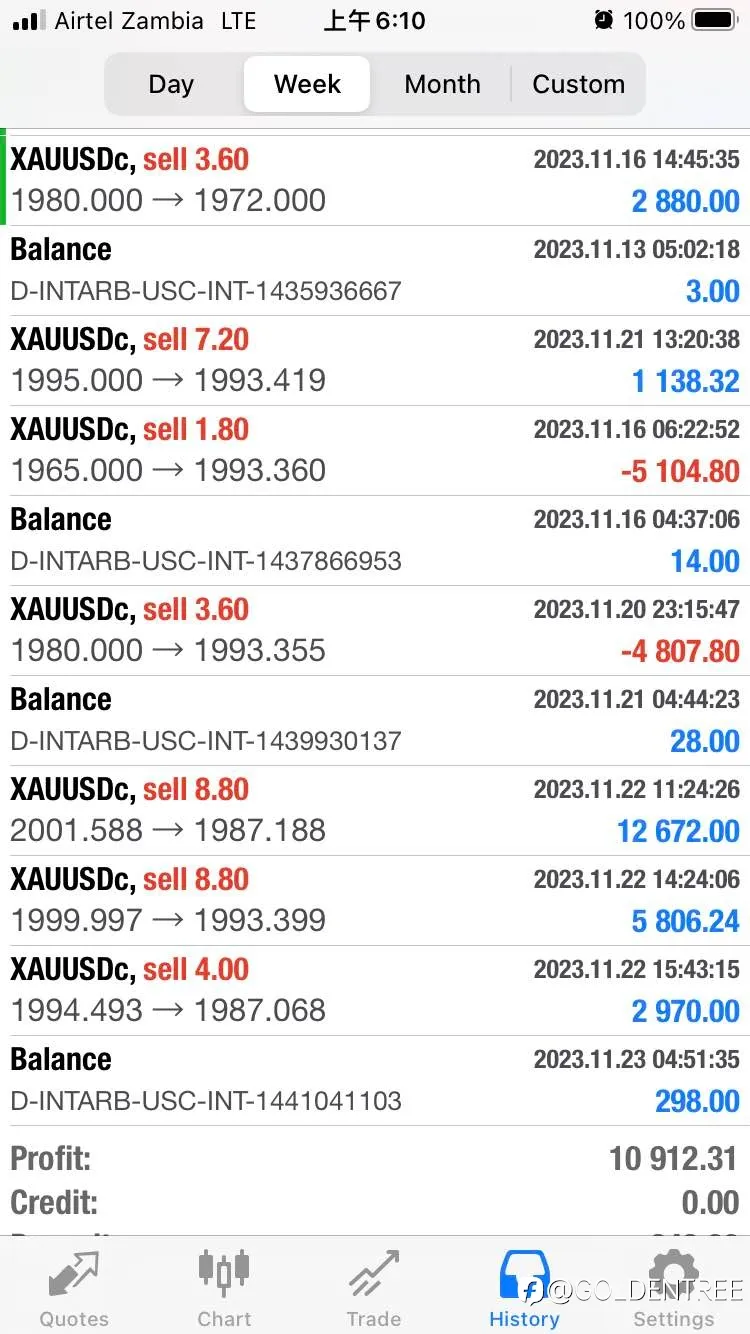Screen dimensions: 750x1334
Task: Go to the Chart tab
Action: [224, 1289]
